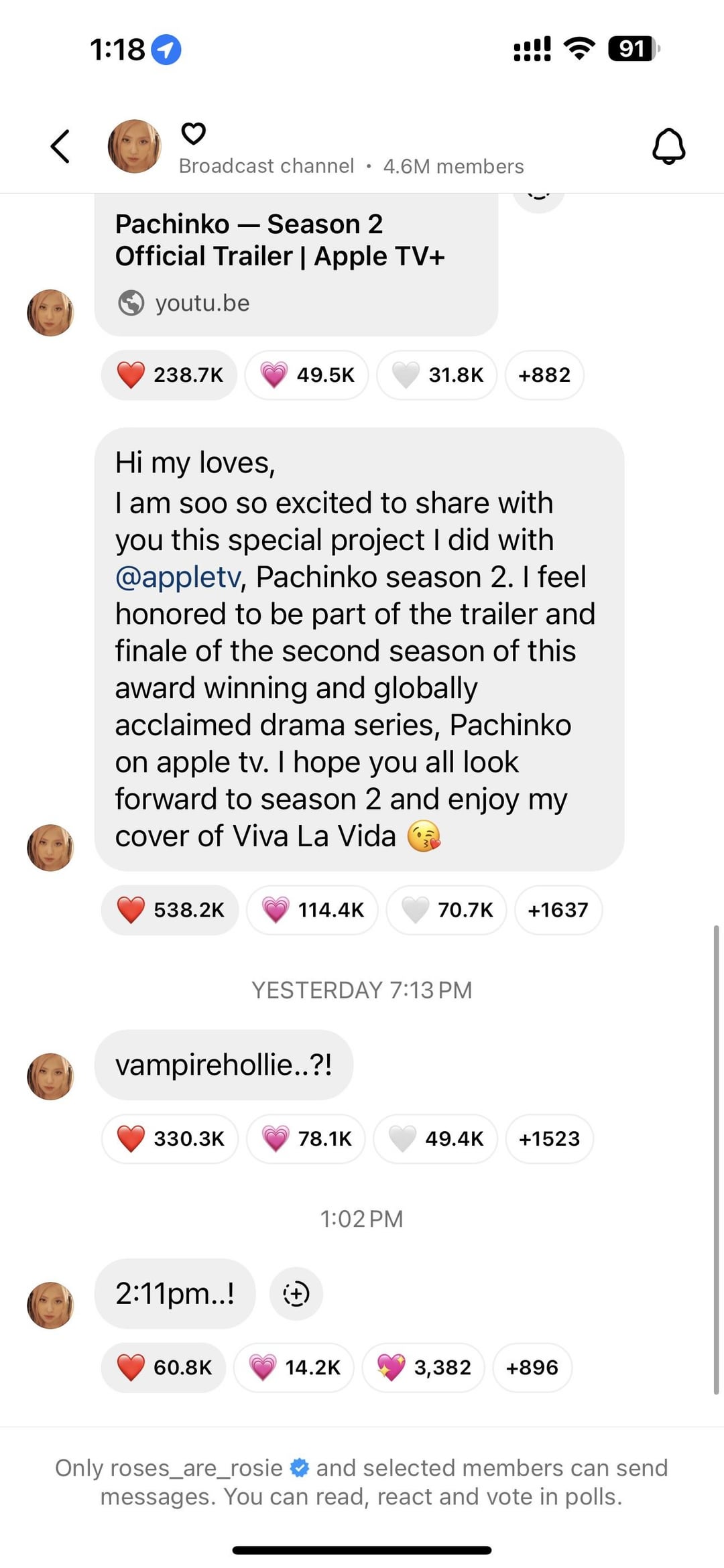Tap the 330.3K red heart reaction
Image resolution: width=724 pixels, height=1568 pixels.
(x=170, y=1138)
